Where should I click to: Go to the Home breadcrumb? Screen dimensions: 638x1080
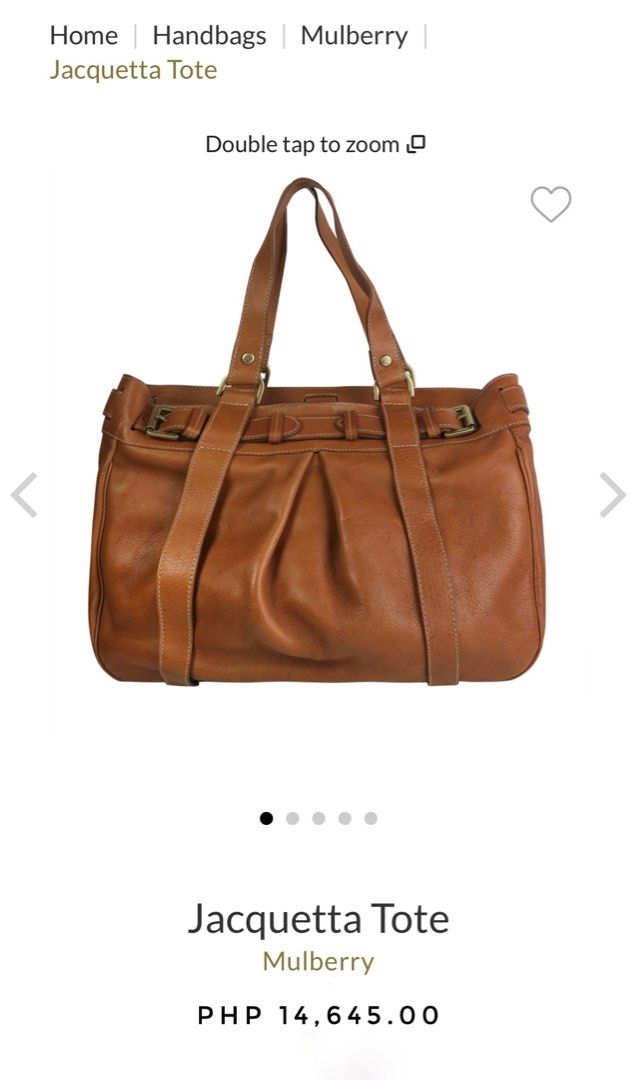coord(84,36)
